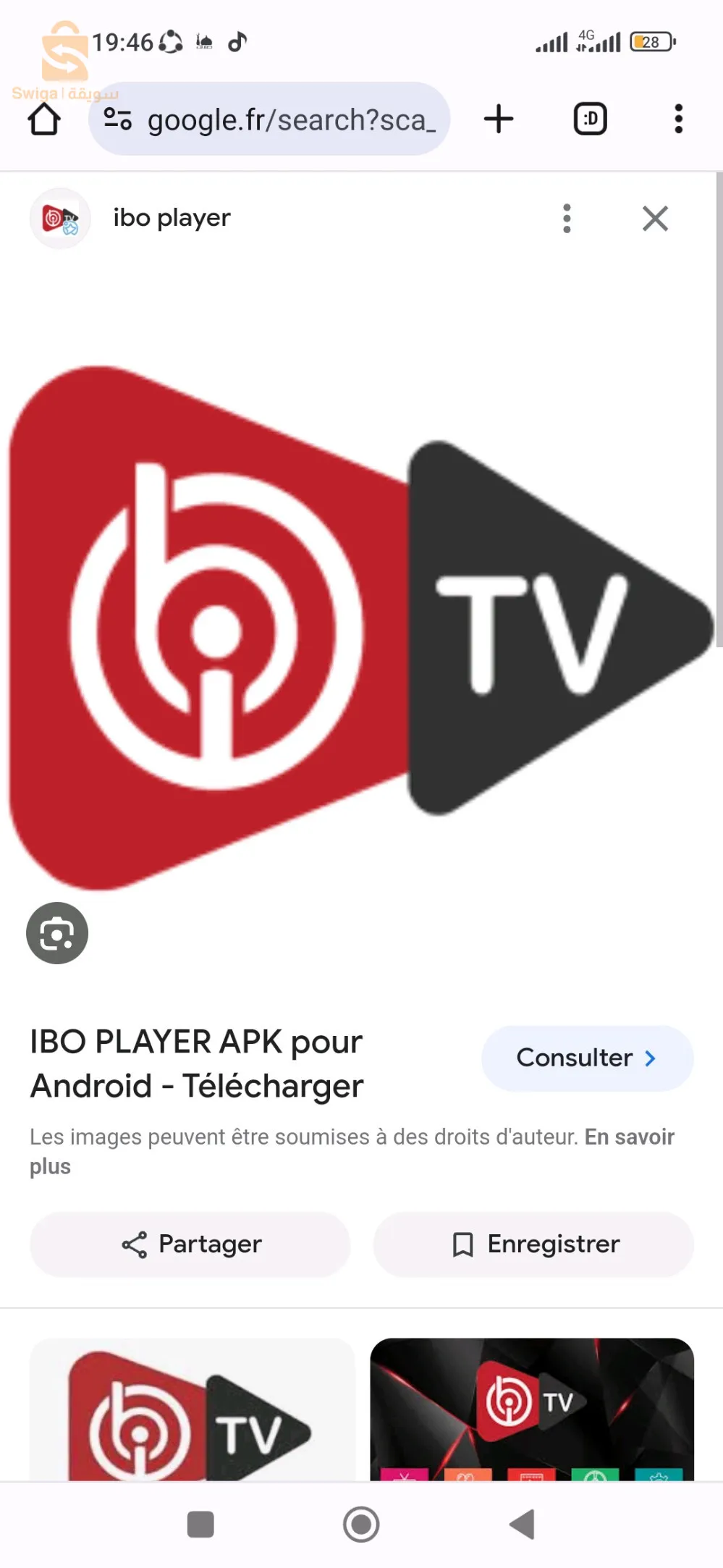Visit the page via Consulter
Image resolution: width=723 pixels, height=1568 pixels.
pyautogui.click(x=587, y=1058)
